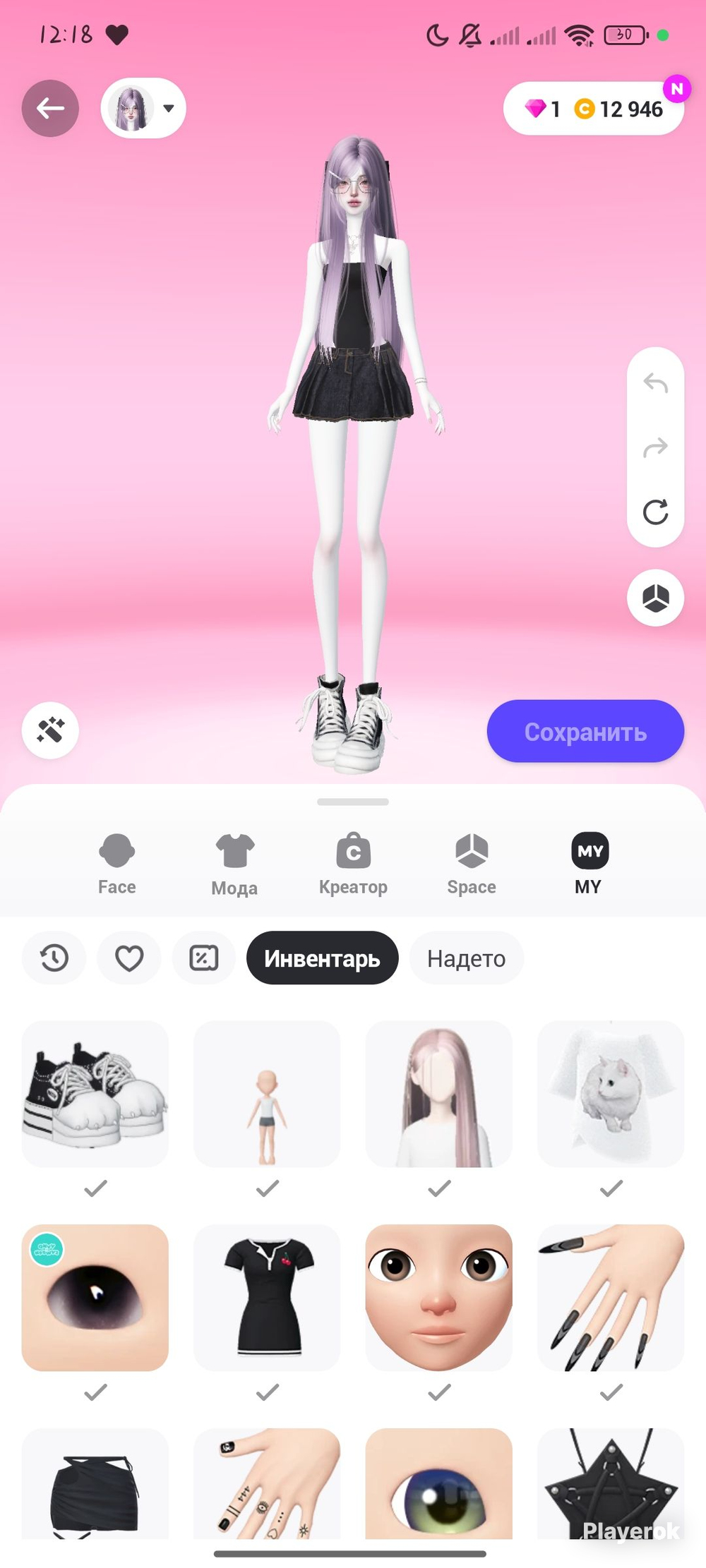
Task: Select the white cat t-shirt item
Action: [611, 1093]
